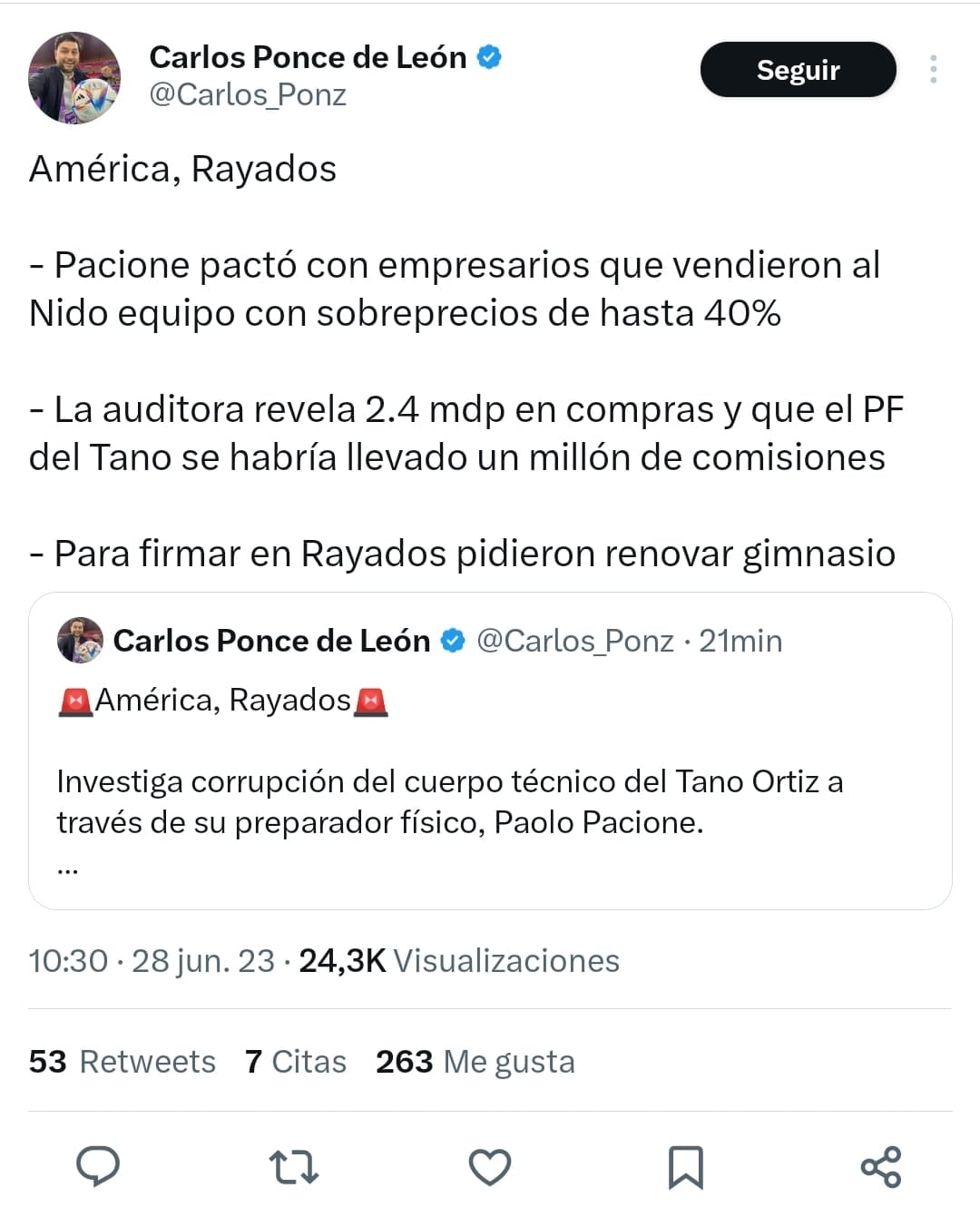This screenshot has width=980, height=1207.
Task: Like this tweet
Action: pyautogui.click(x=490, y=1167)
